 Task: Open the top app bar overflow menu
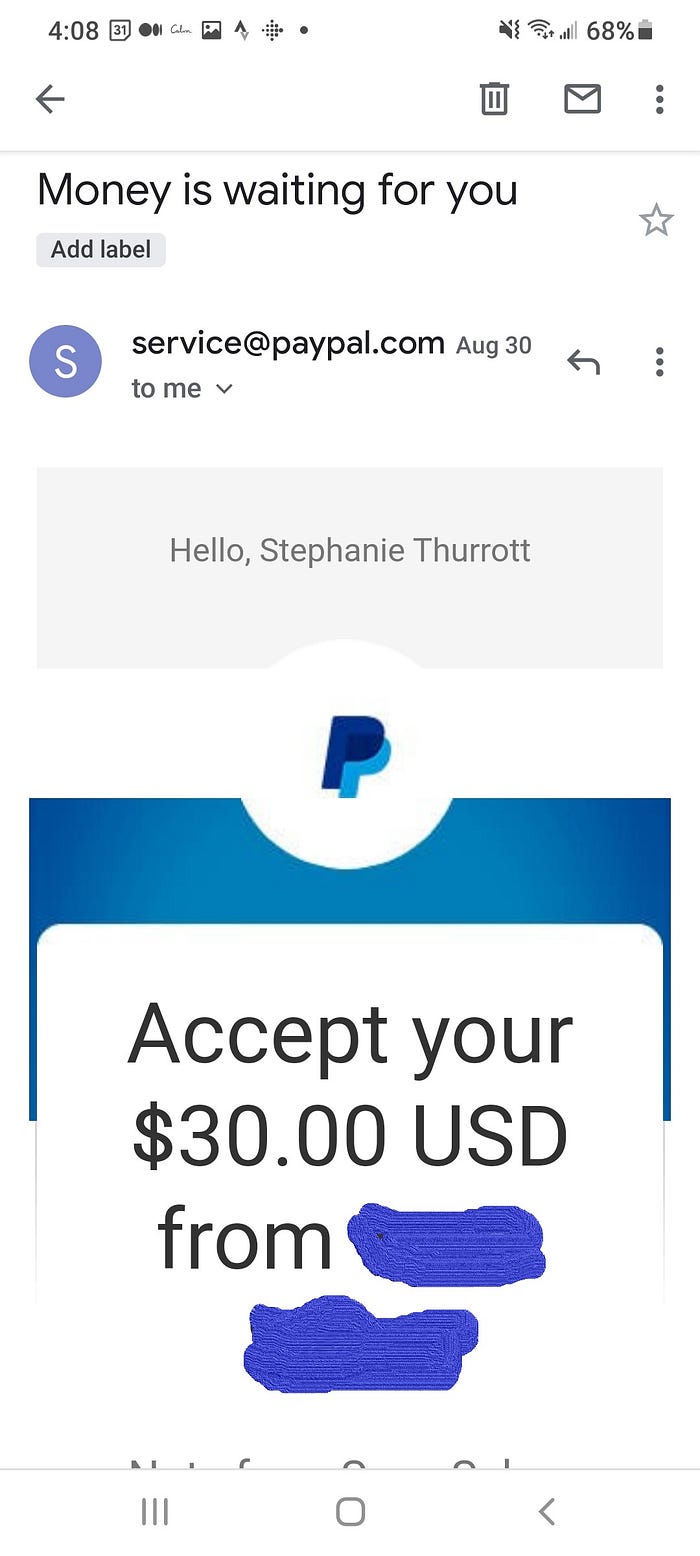659,98
